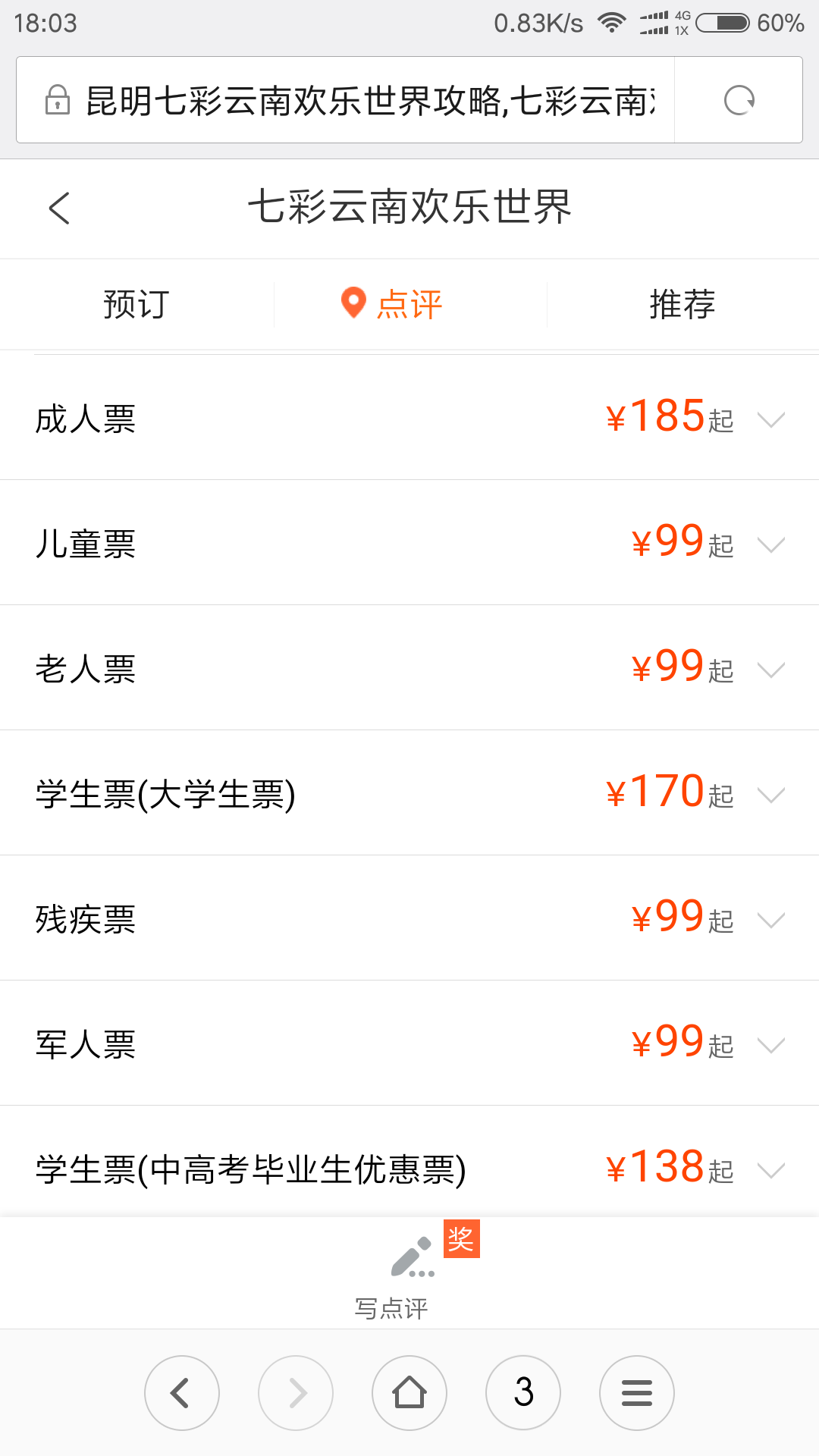Viewport: 819px width, 1456px height.
Task: Show 老人票 ticket details
Action: 409,668
